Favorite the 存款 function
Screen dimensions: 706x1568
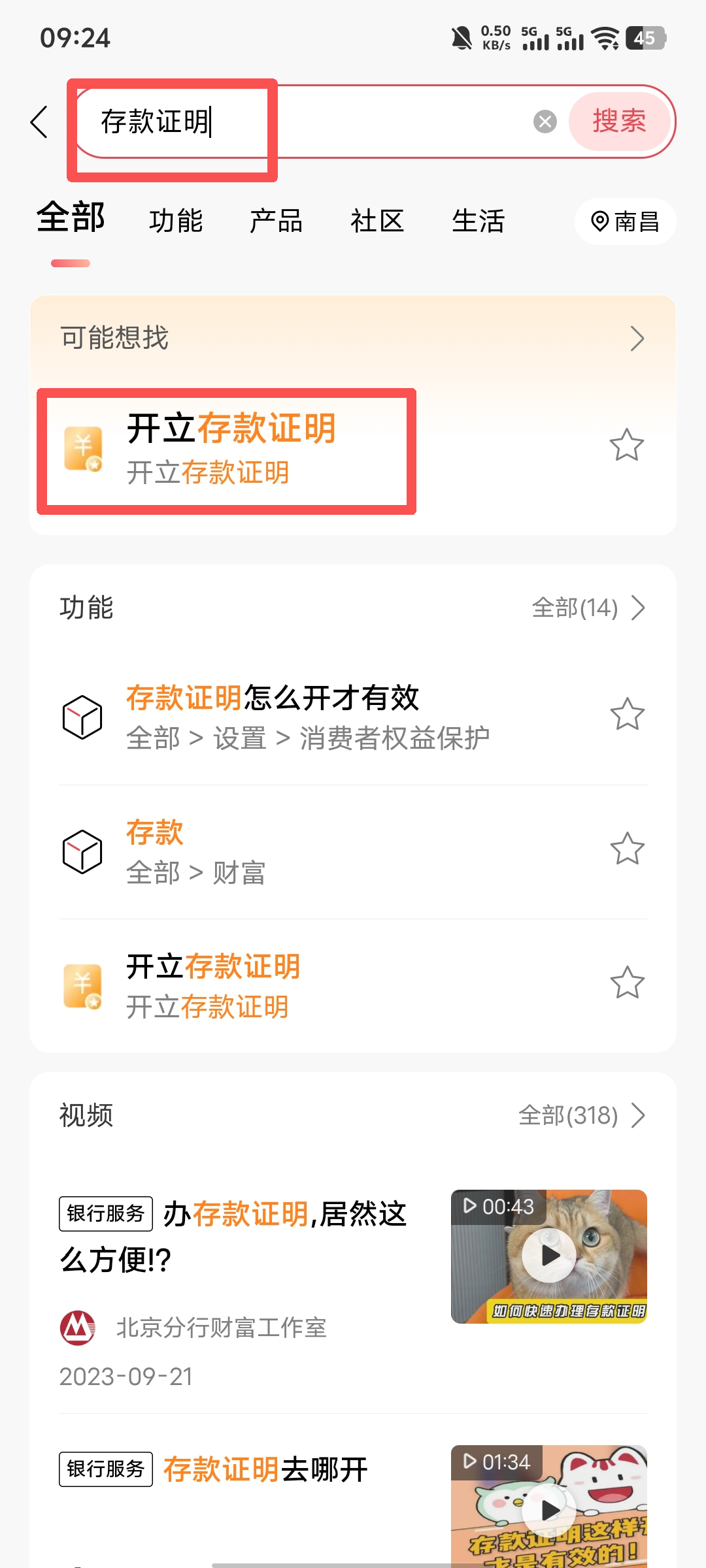tap(627, 849)
